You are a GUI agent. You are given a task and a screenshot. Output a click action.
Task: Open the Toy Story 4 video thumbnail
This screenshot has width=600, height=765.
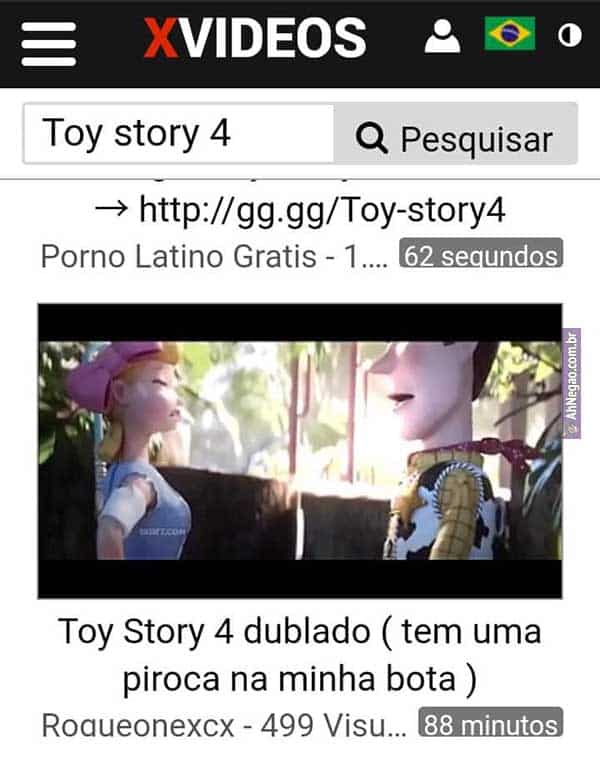[300, 450]
